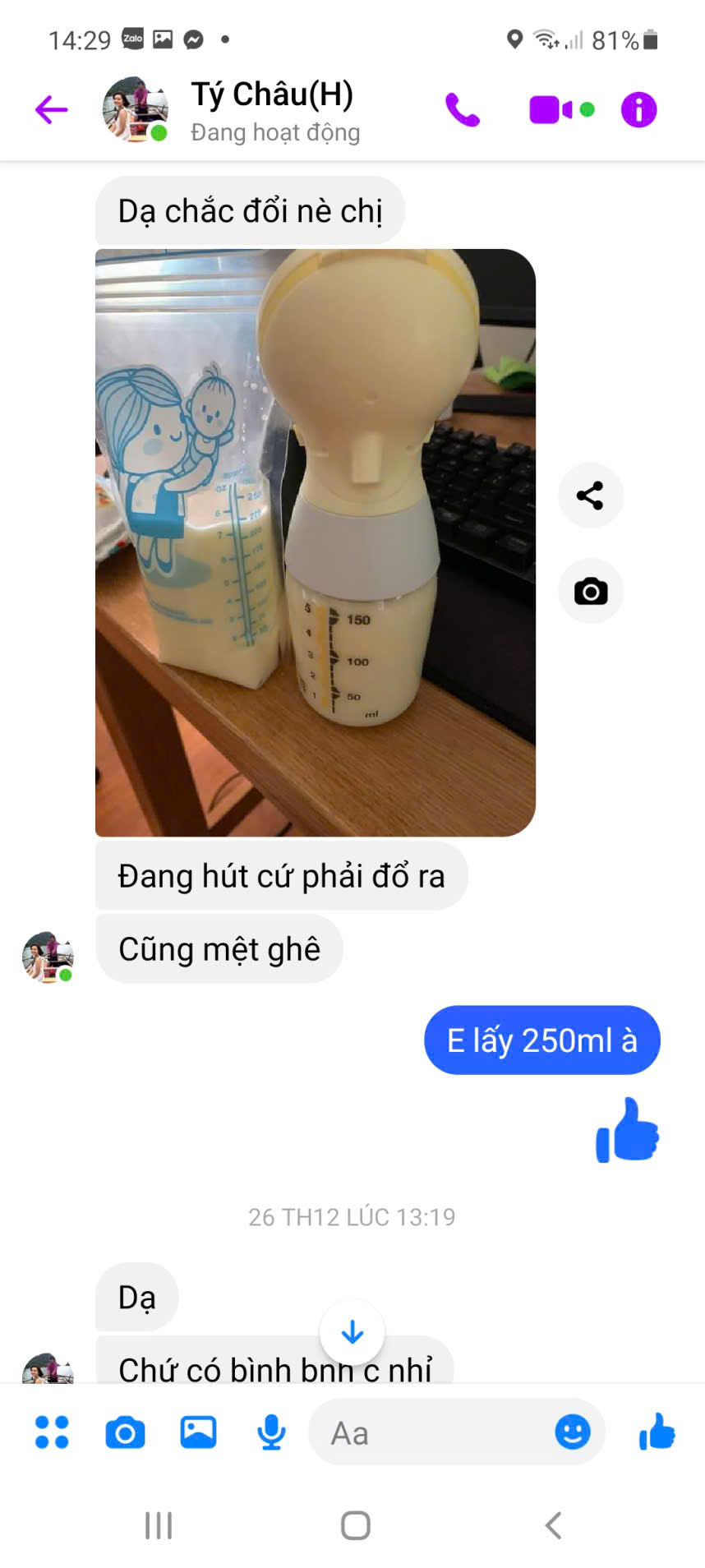
Task: Start a video call with Tý Châu(H)
Action: pos(550,109)
